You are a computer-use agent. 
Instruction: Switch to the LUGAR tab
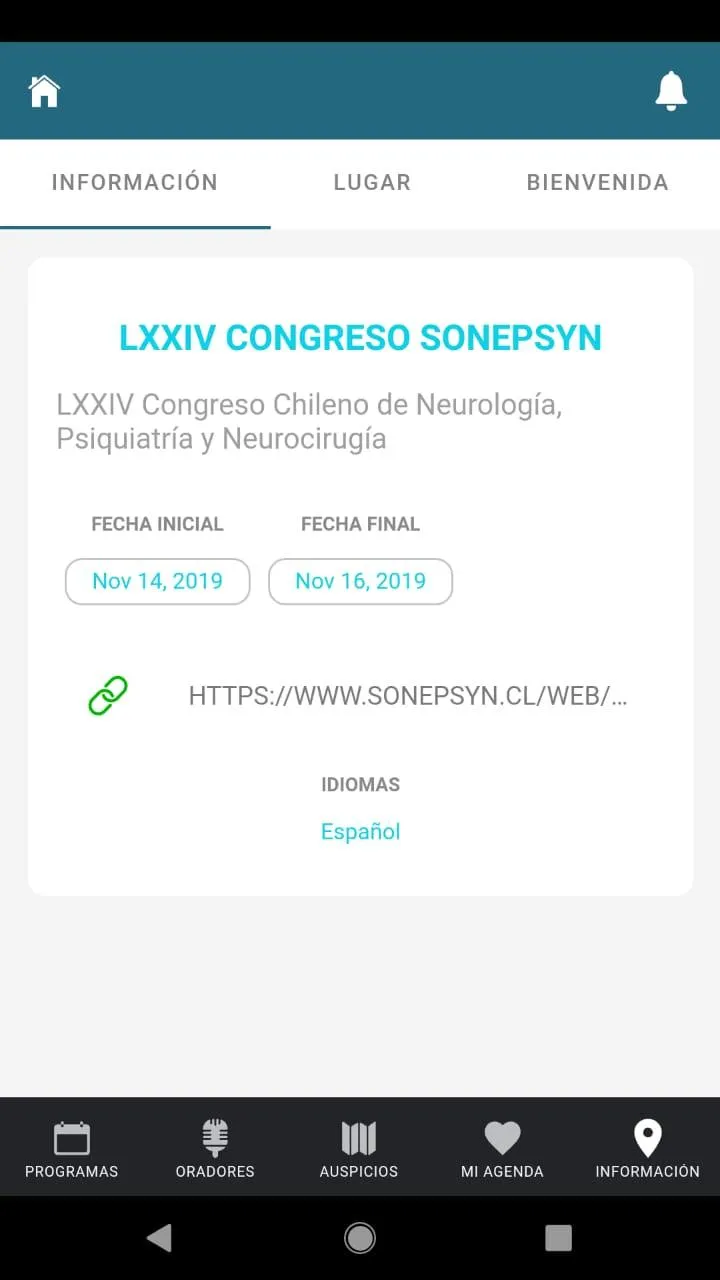pos(371,182)
